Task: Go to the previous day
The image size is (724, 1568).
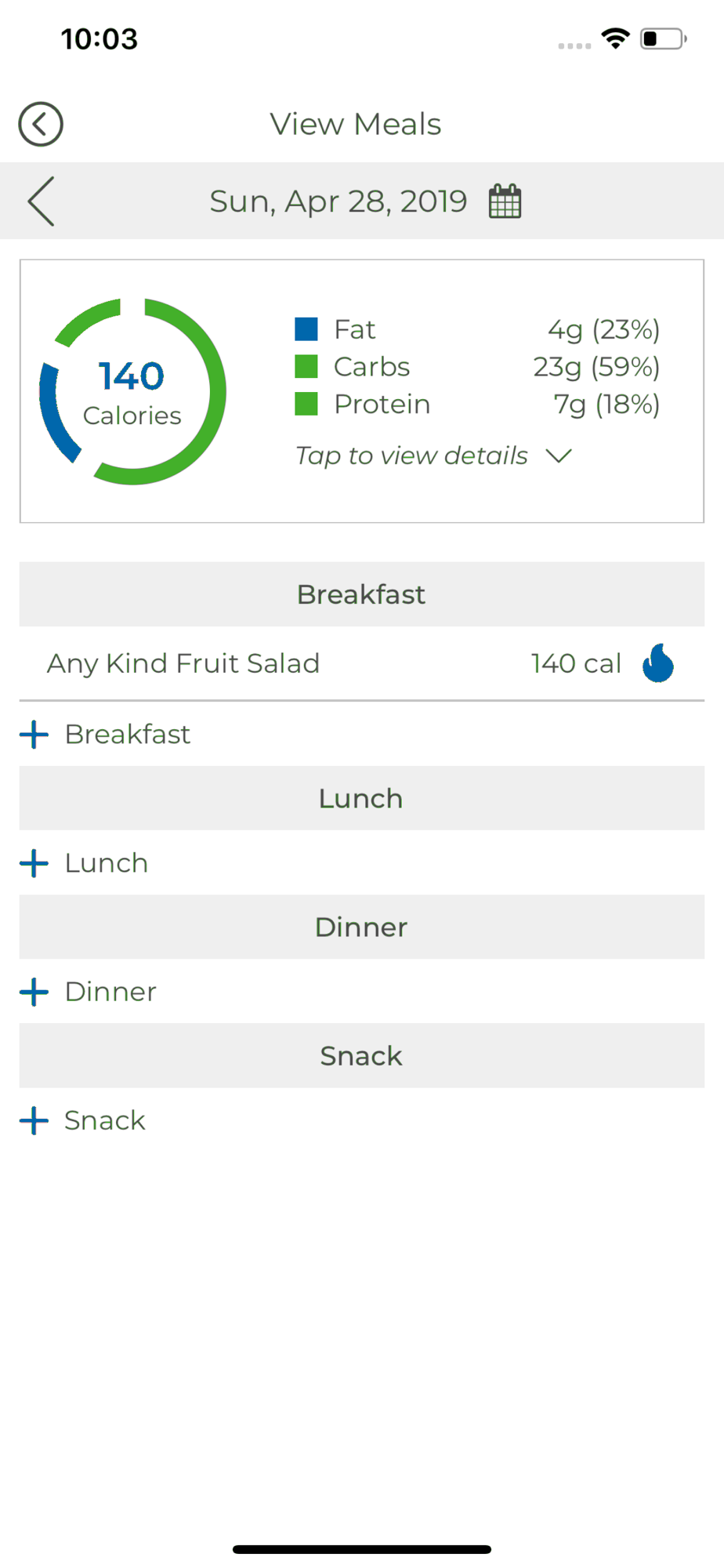Action: pyautogui.click(x=41, y=201)
